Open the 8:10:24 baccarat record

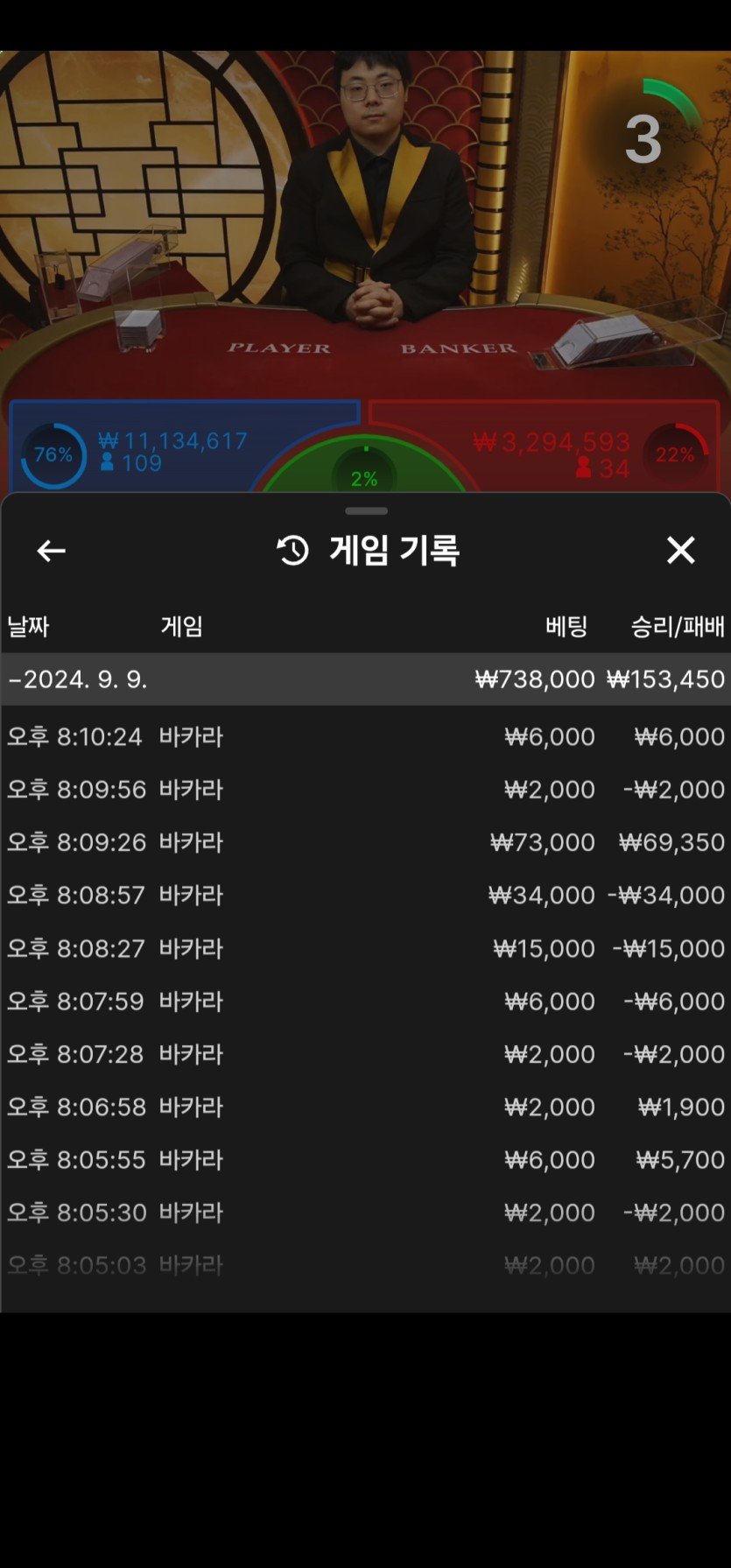pos(365,736)
